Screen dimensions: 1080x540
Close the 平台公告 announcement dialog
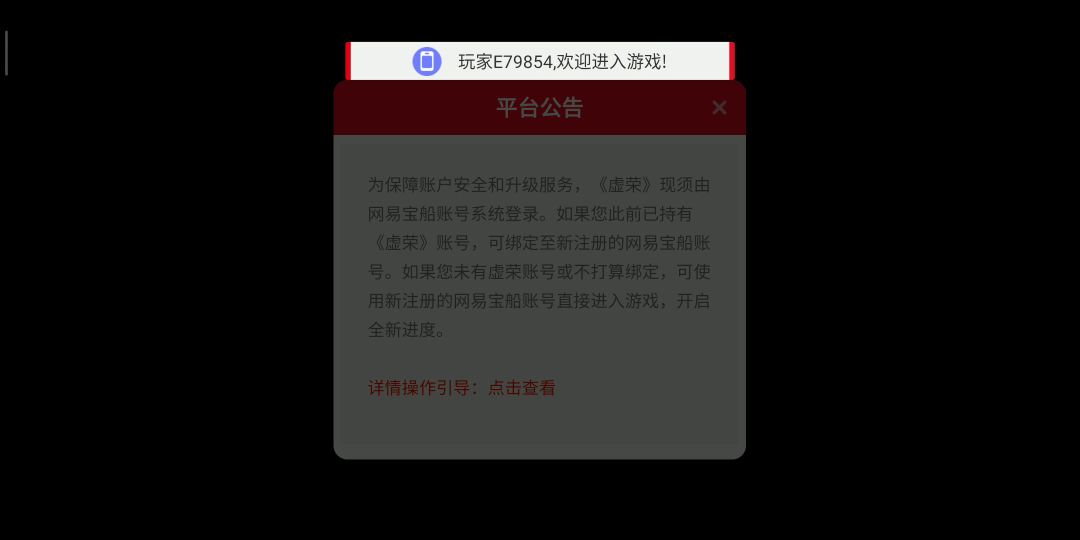coord(719,108)
